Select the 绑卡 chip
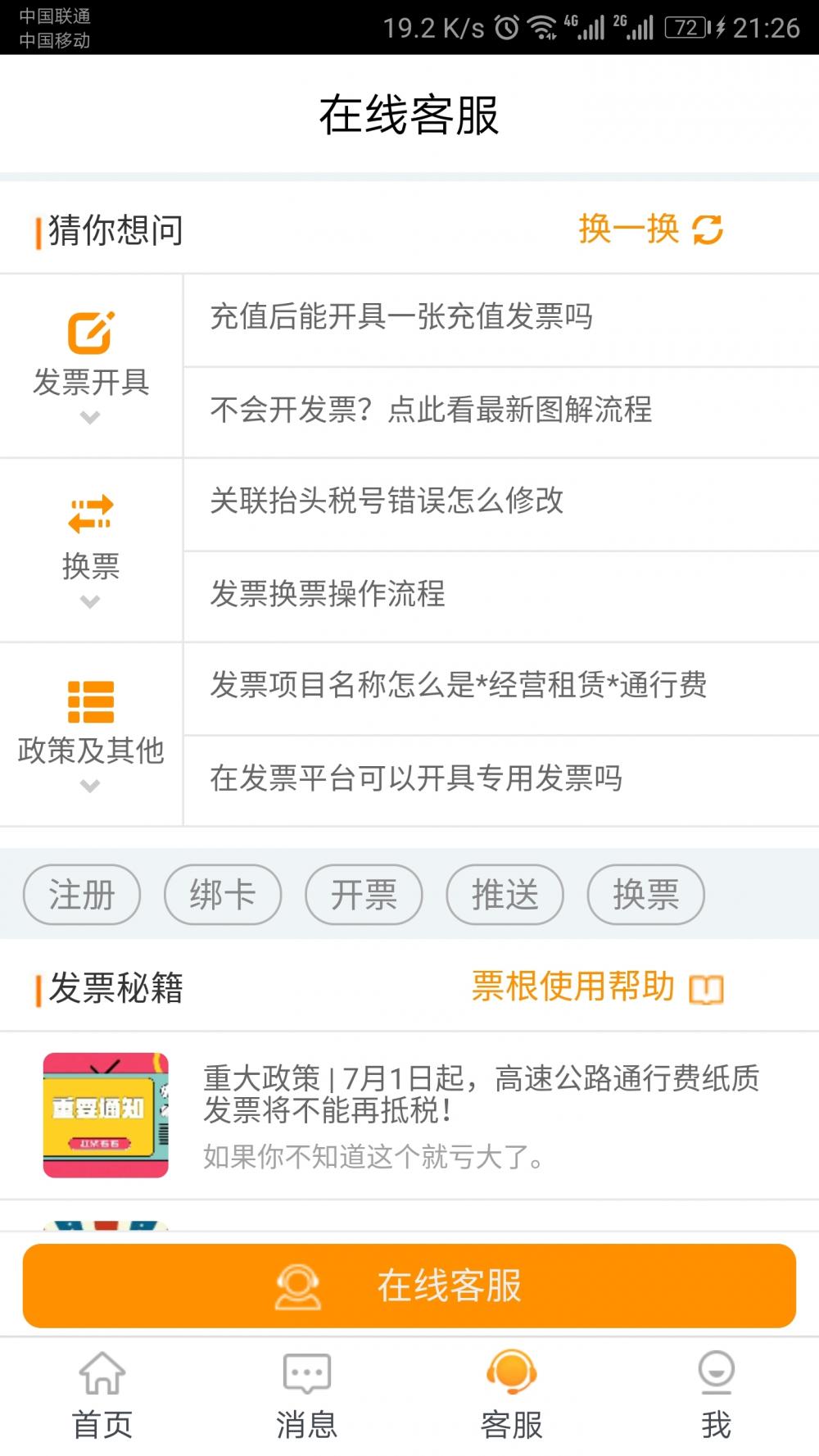Screen dimensions: 819x1456 point(223,895)
